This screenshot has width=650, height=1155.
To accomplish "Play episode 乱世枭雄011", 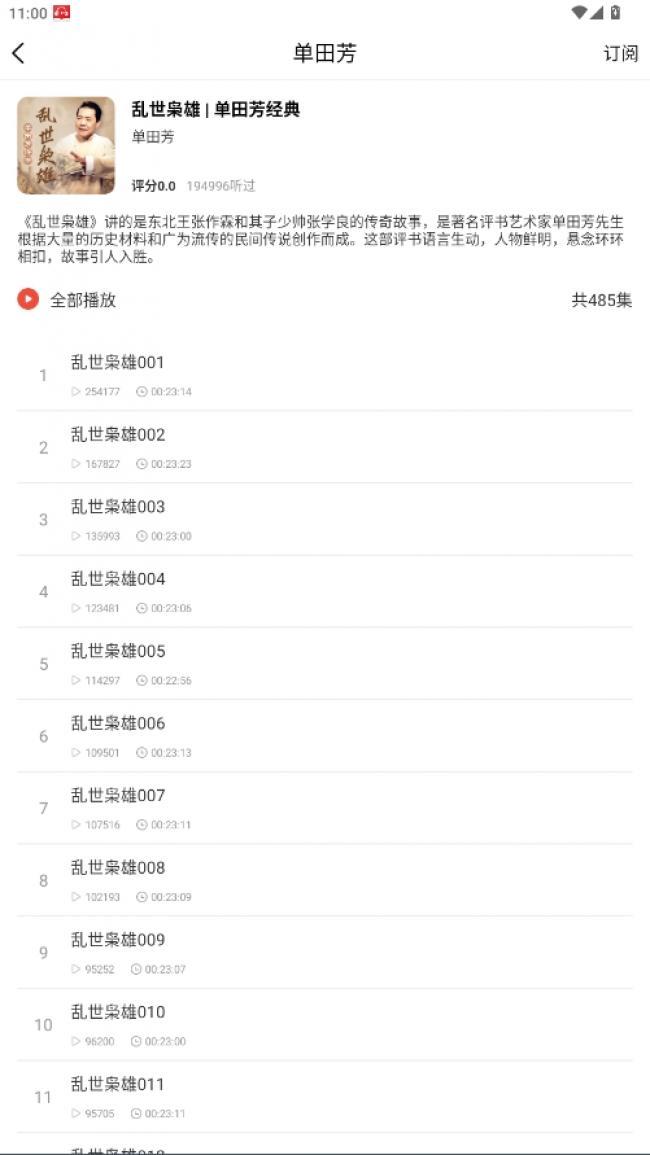I will coord(325,1097).
